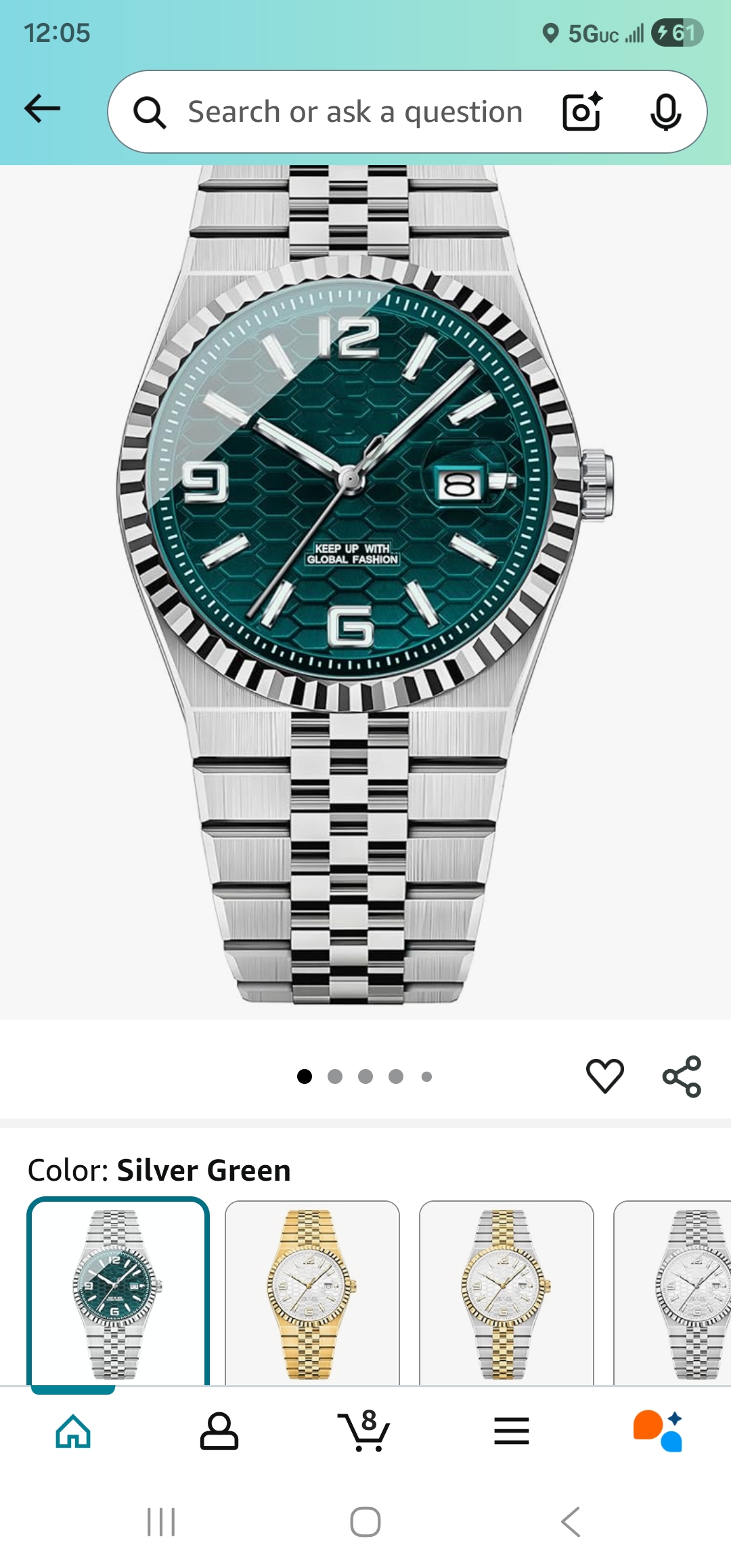Select the Silver Green watch swatch
The width and height of the screenshot is (731, 1568).
[x=118, y=1293]
